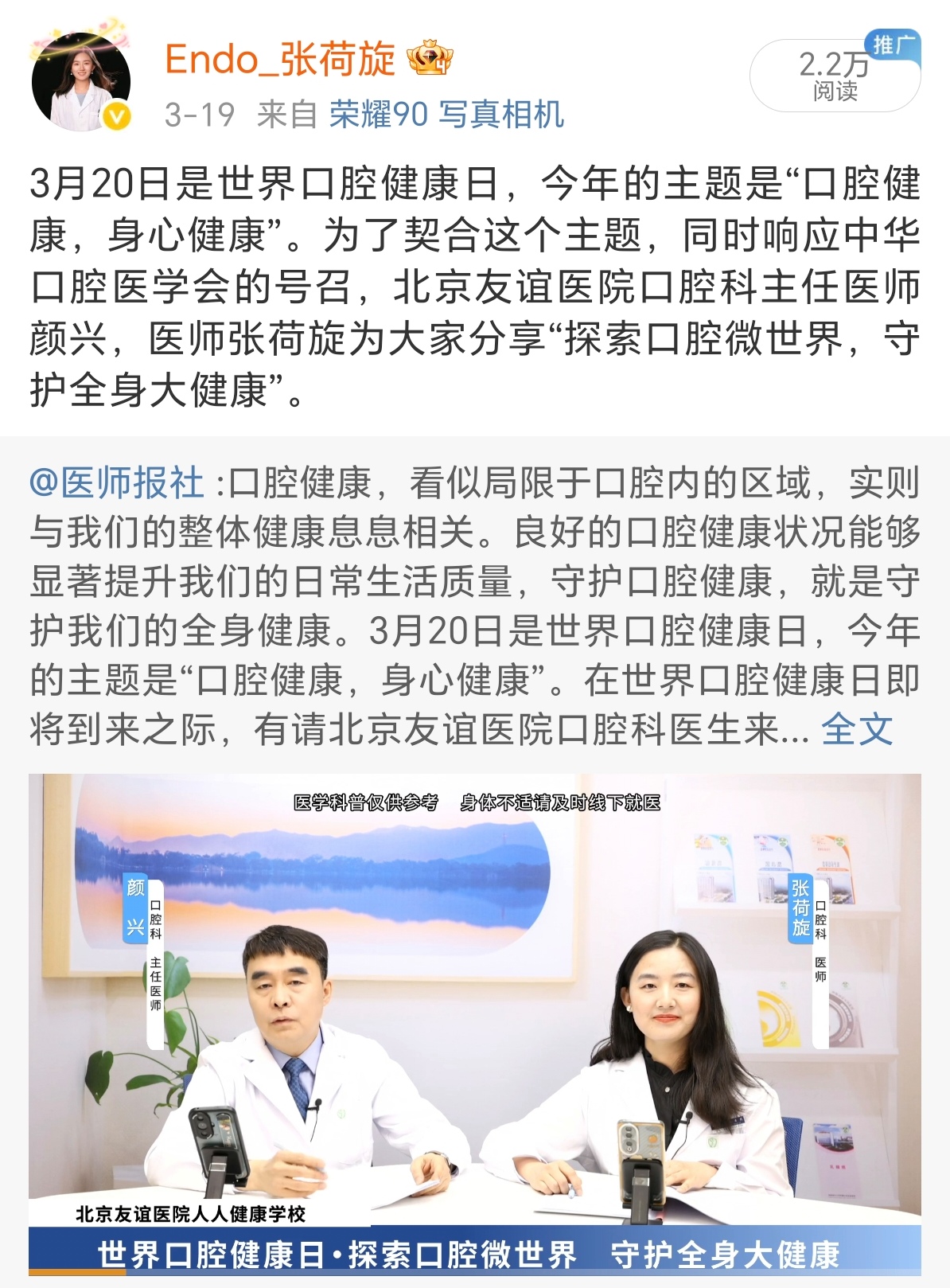
Task: Open Endo_张荷旋's profile avatar
Action: (x=80, y=81)
